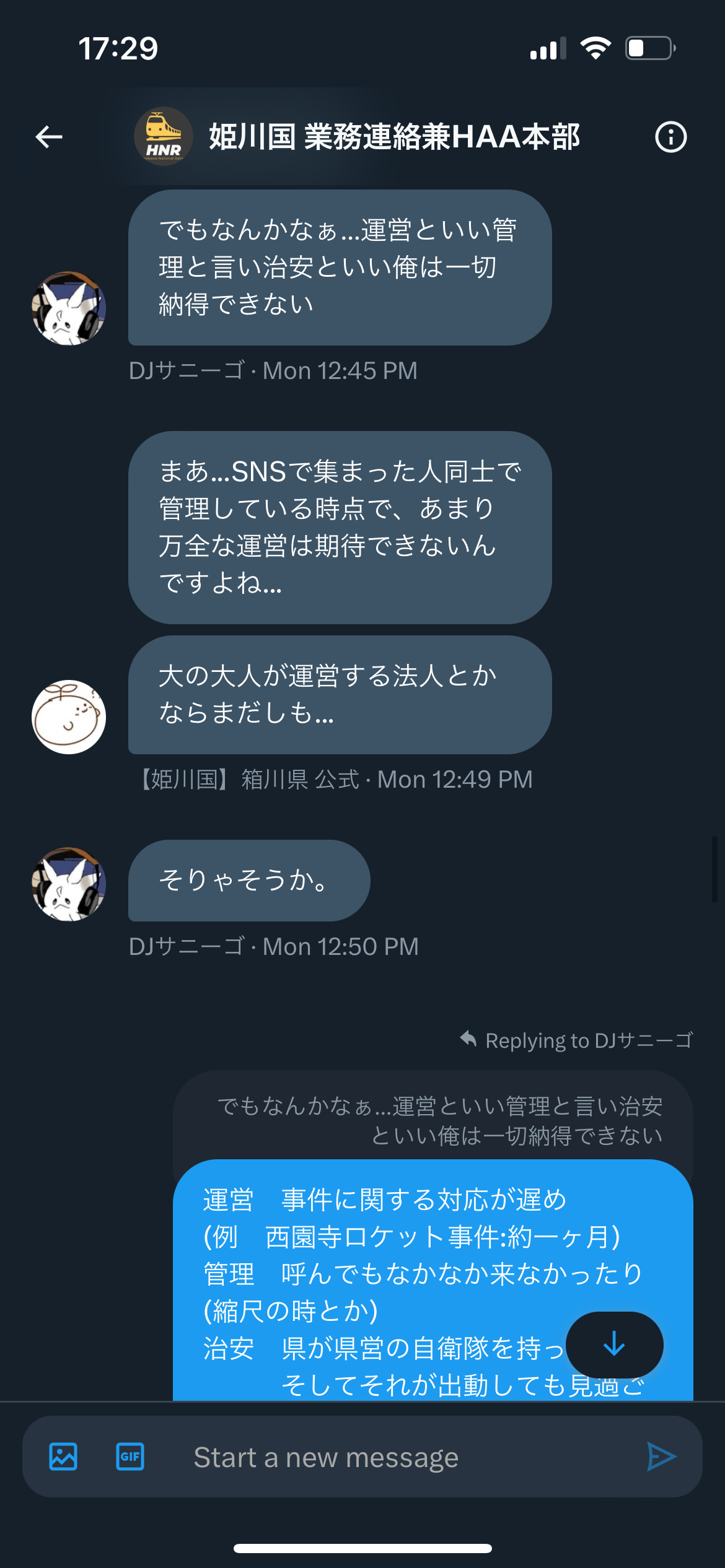Jump to latest messages with the down arrow
The image size is (725, 1568).
615,1345
